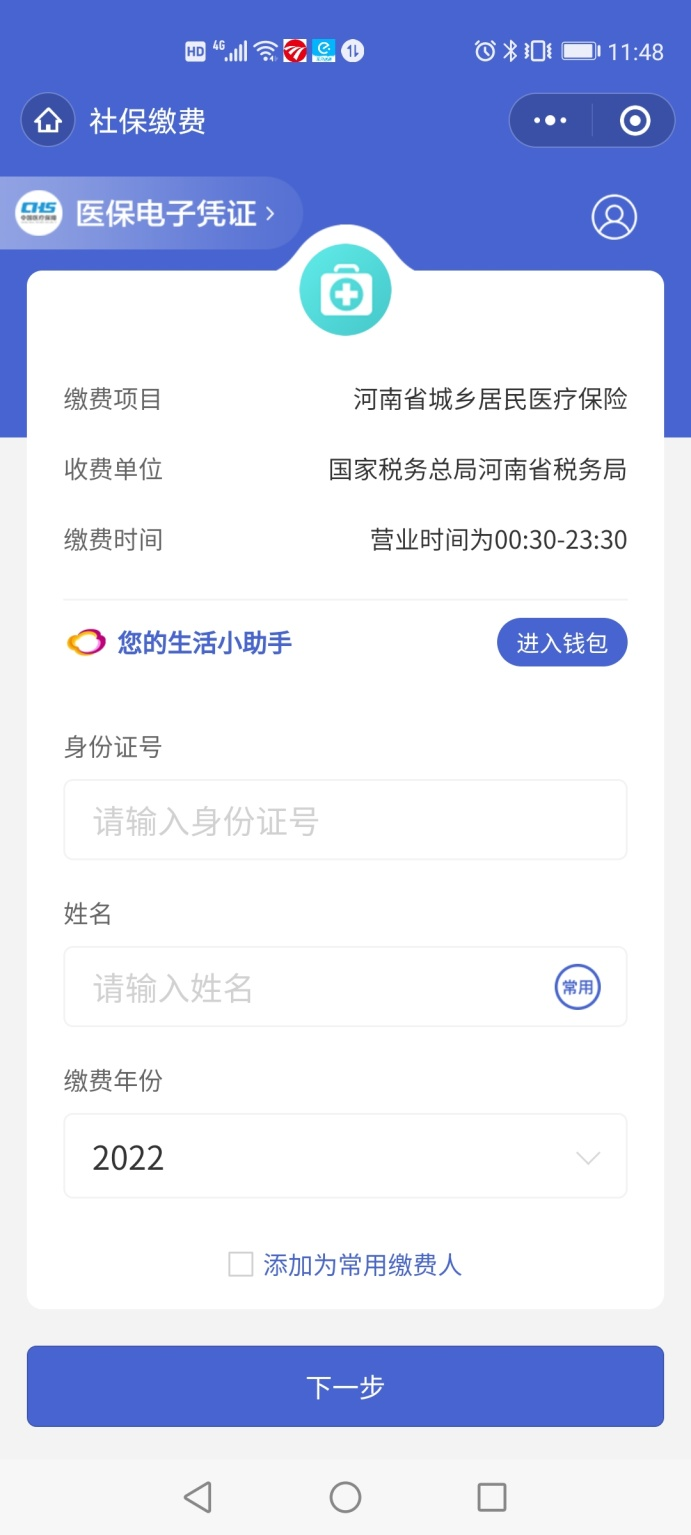This screenshot has height=1535, width=691.
Task: Tap the home icon beside 社保缴费
Action: (47, 121)
